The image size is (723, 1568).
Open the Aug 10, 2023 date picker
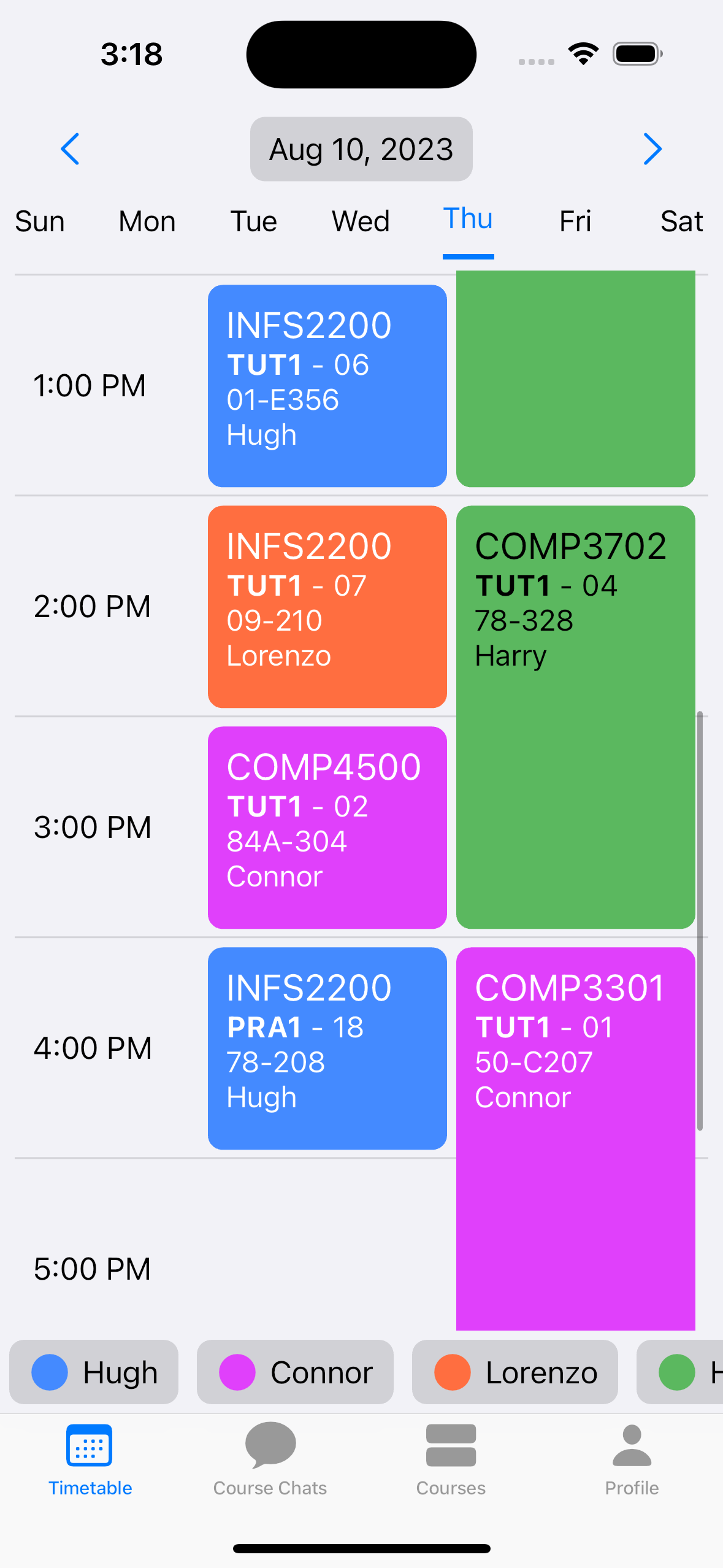(361, 149)
